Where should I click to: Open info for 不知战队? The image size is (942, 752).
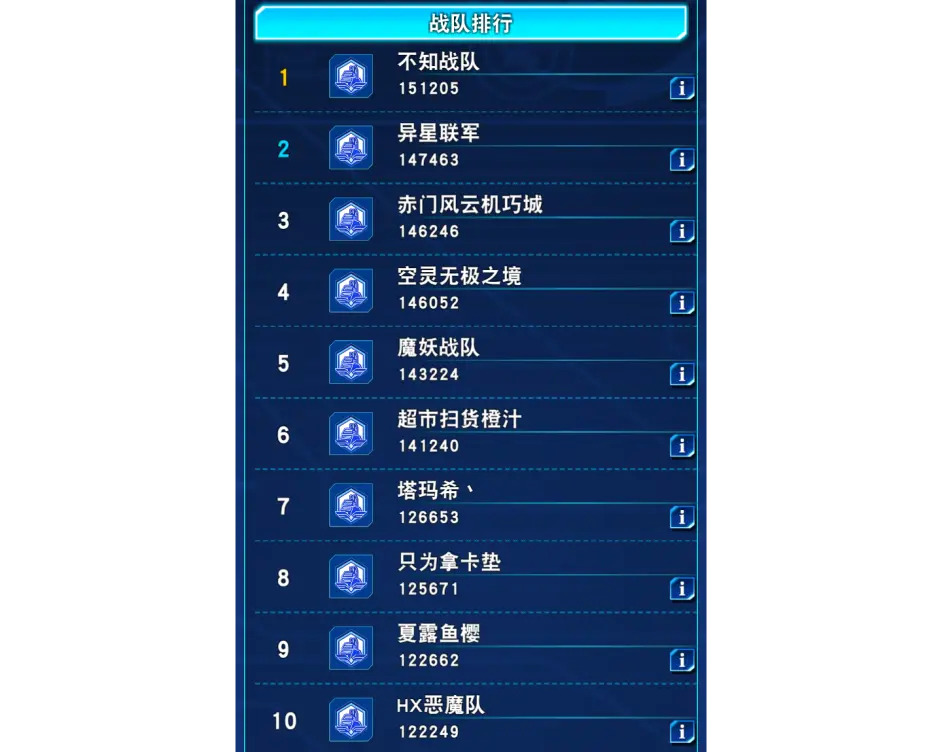(682, 89)
